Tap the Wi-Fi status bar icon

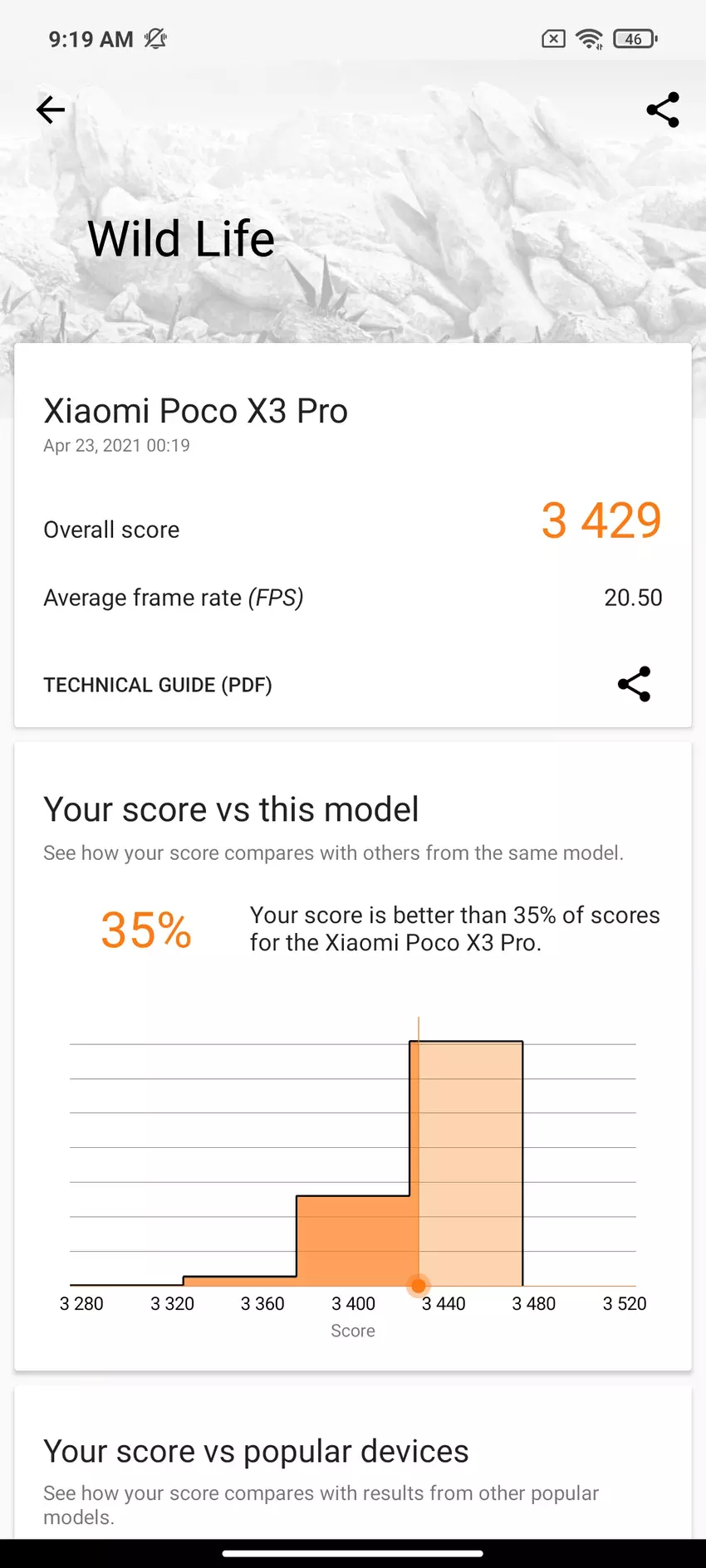click(x=589, y=38)
